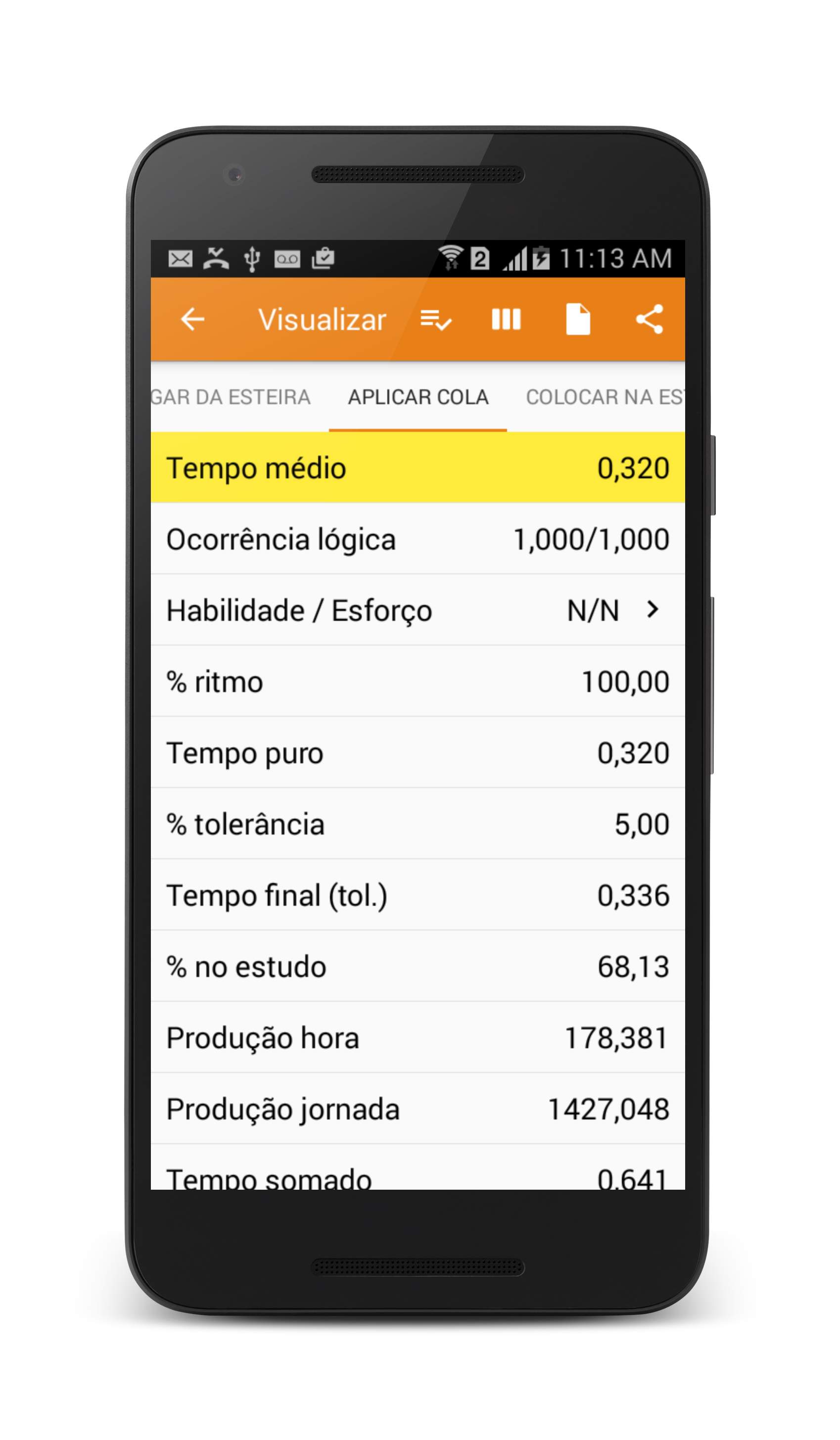The width and height of the screenshot is (840, 1440).
Task: Tap the document file icon
Action: pyautogui.click(x=578, y=320)
